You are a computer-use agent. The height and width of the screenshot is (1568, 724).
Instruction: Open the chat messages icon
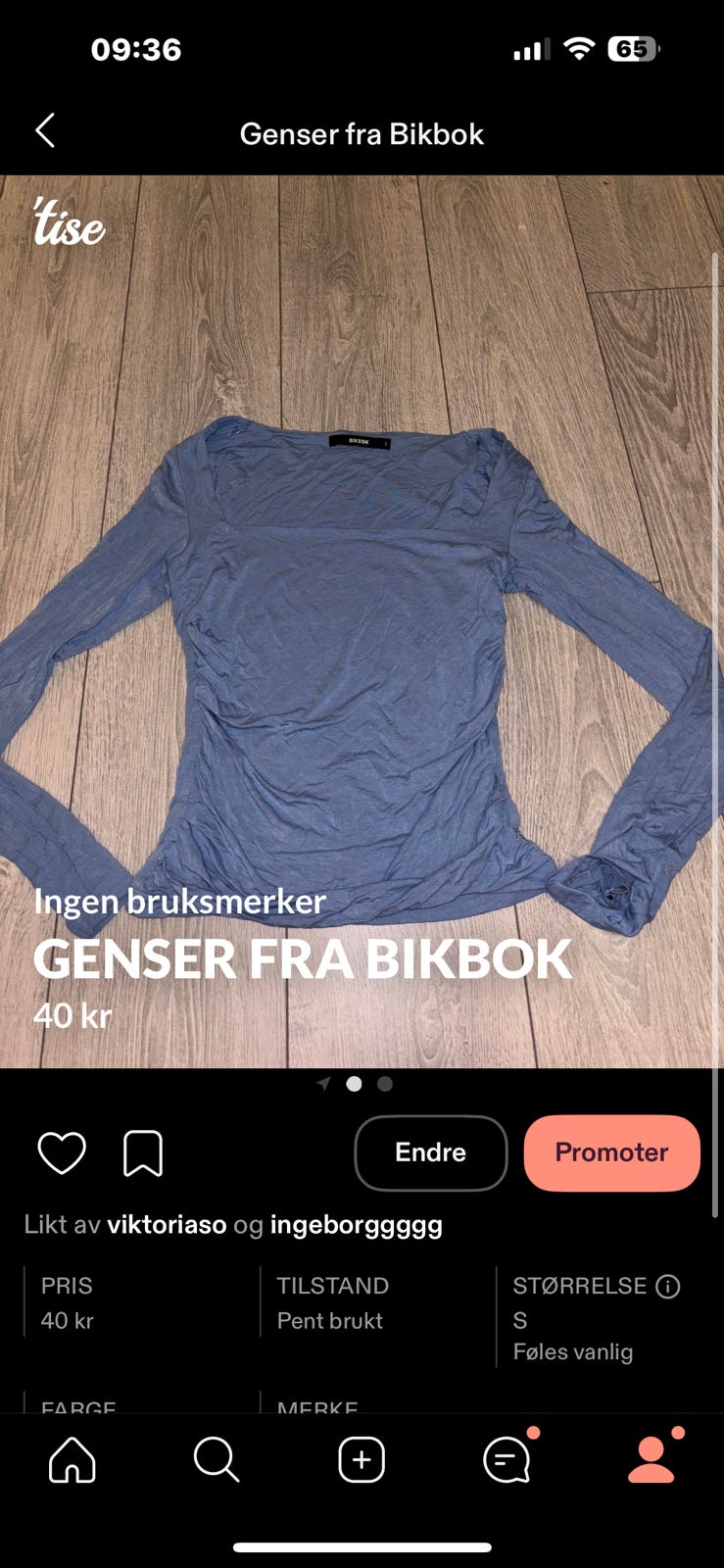click(x=507, y=1458)
